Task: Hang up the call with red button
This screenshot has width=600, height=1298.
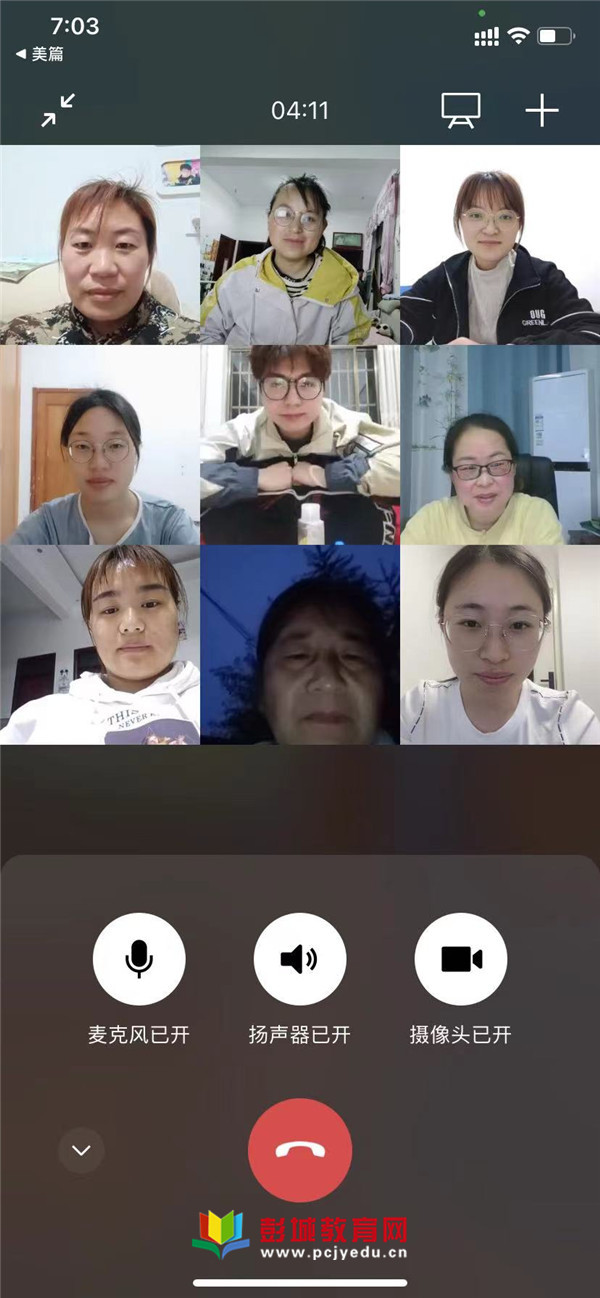Action: pos(299,1149)
